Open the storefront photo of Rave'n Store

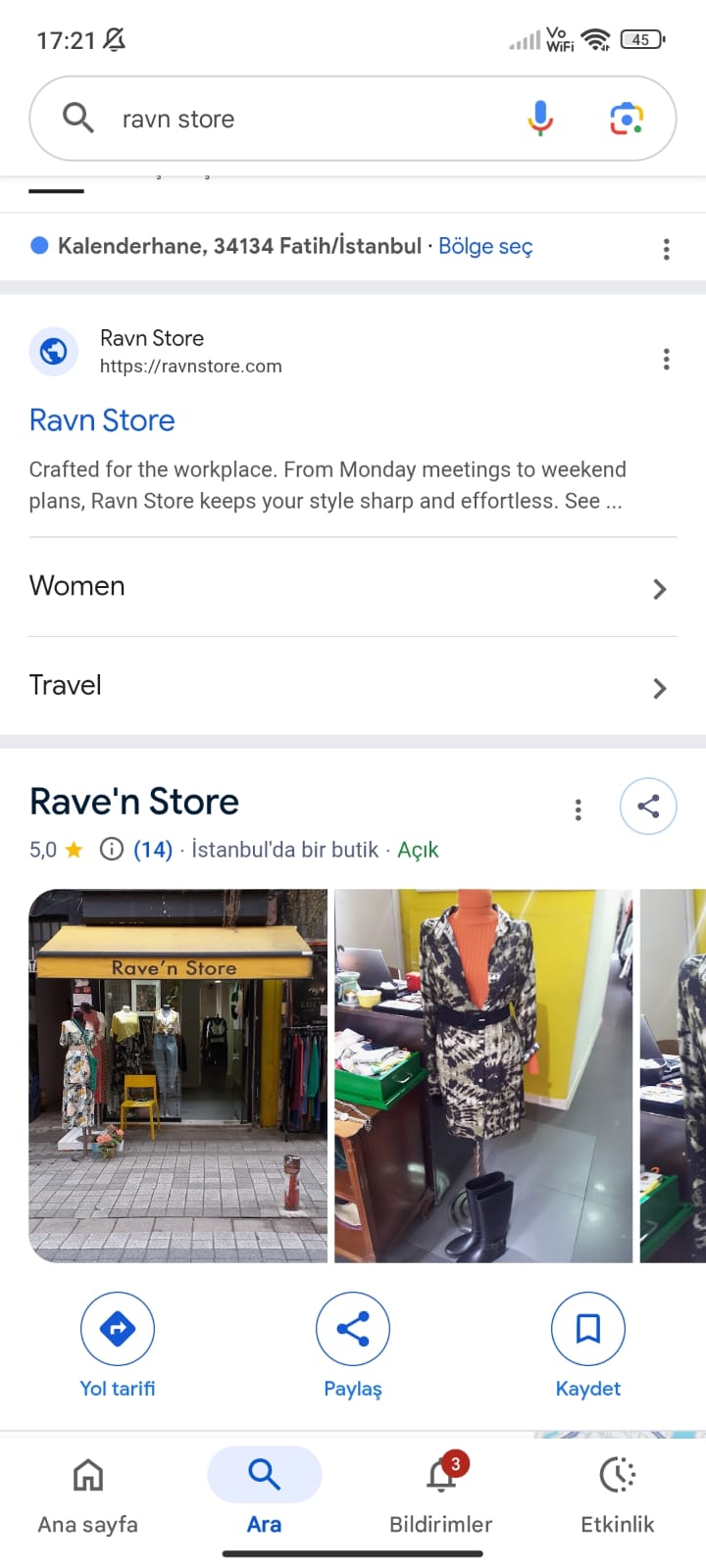coord(178,1075)
